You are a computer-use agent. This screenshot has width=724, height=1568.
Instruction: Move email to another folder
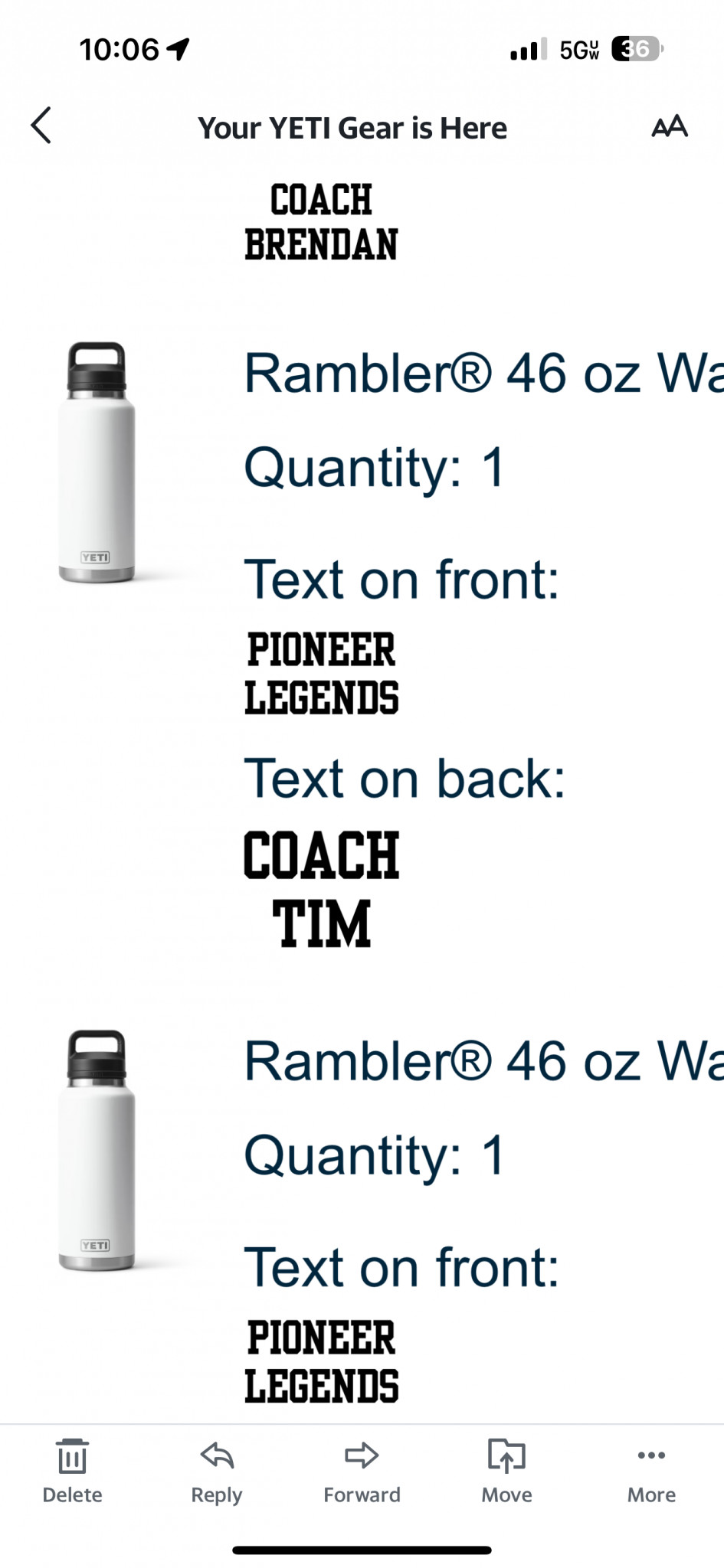(506, 1472)
